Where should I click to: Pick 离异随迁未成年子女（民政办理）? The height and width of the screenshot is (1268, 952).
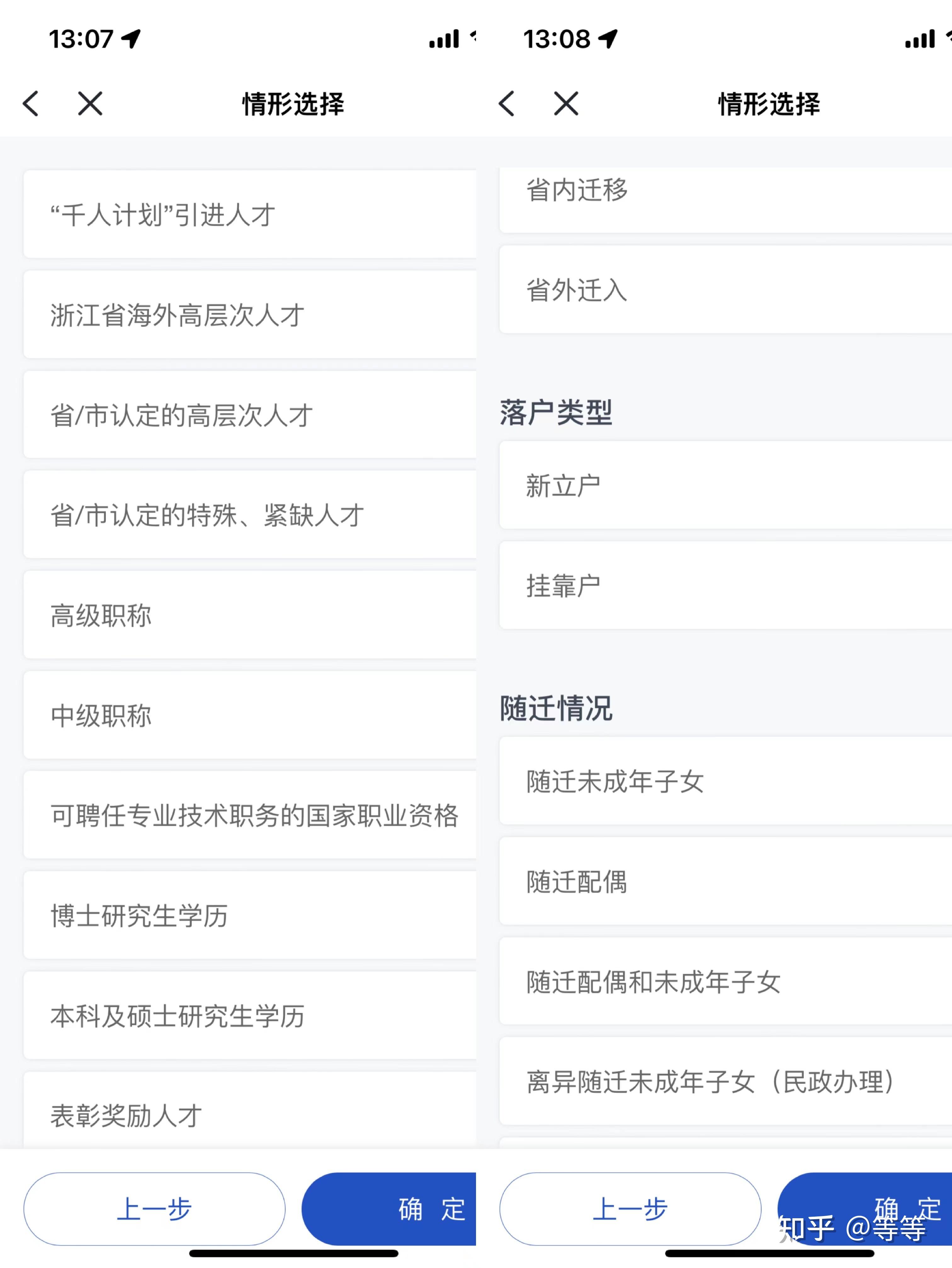pos(726,1082)
